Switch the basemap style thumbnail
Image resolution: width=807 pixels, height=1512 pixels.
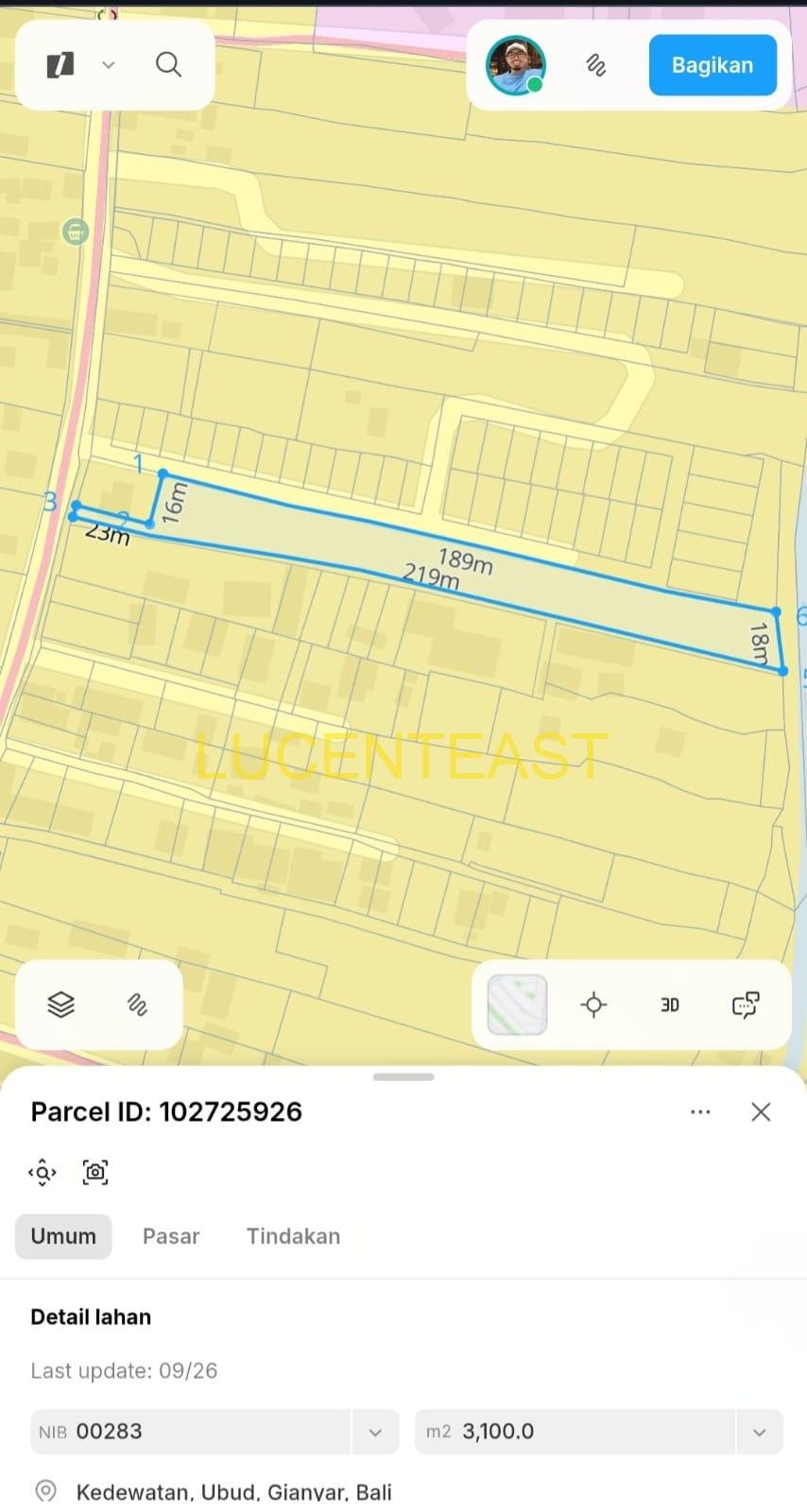click(517, 1005)
